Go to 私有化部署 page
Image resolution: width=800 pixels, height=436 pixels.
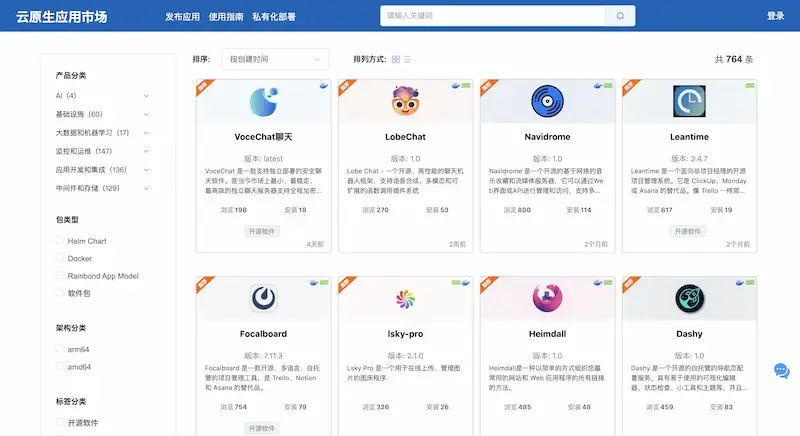274,17
